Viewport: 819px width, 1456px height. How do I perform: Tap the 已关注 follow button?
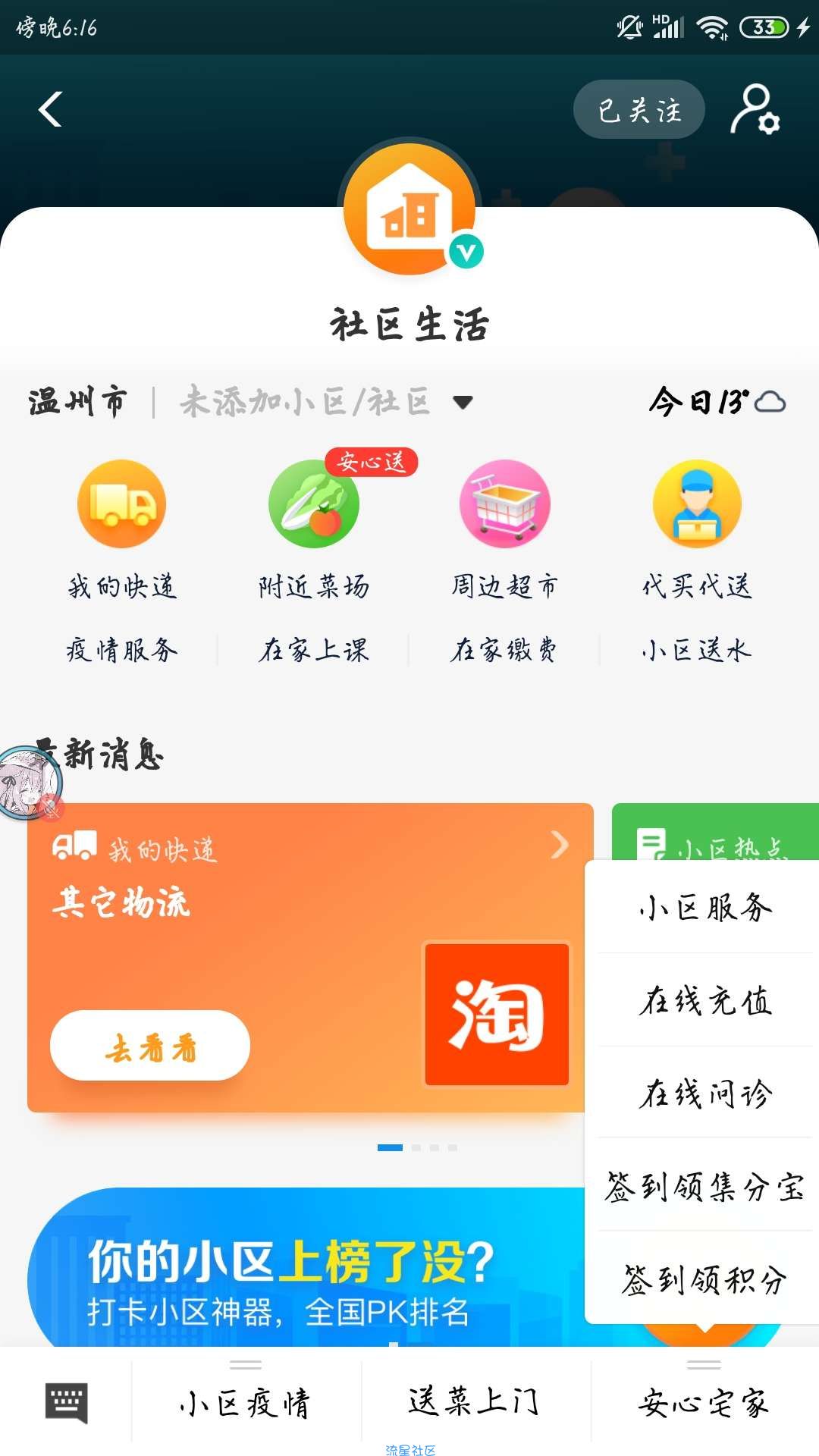tap(639, 110)
